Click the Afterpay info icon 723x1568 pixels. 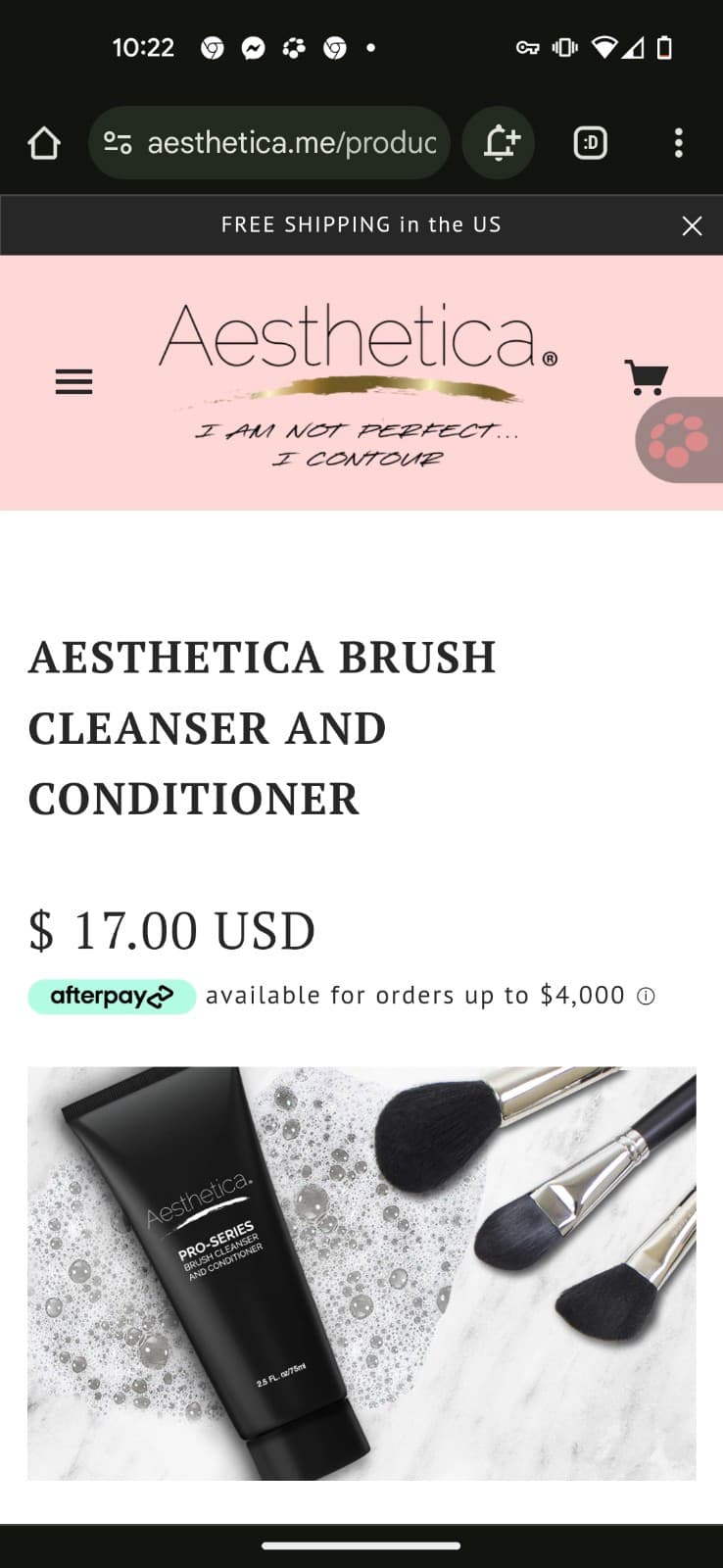click(647, 995)
